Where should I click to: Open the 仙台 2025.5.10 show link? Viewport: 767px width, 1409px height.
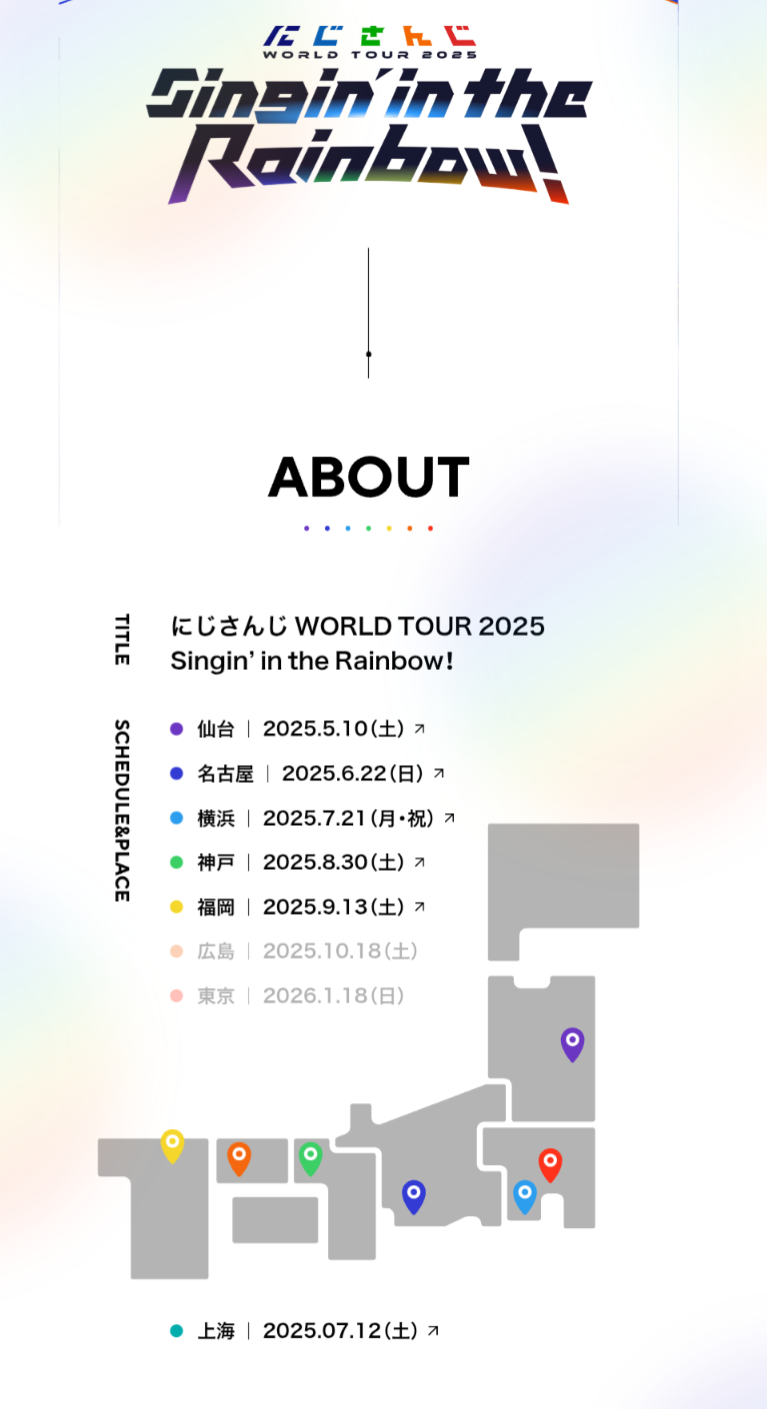298,729
